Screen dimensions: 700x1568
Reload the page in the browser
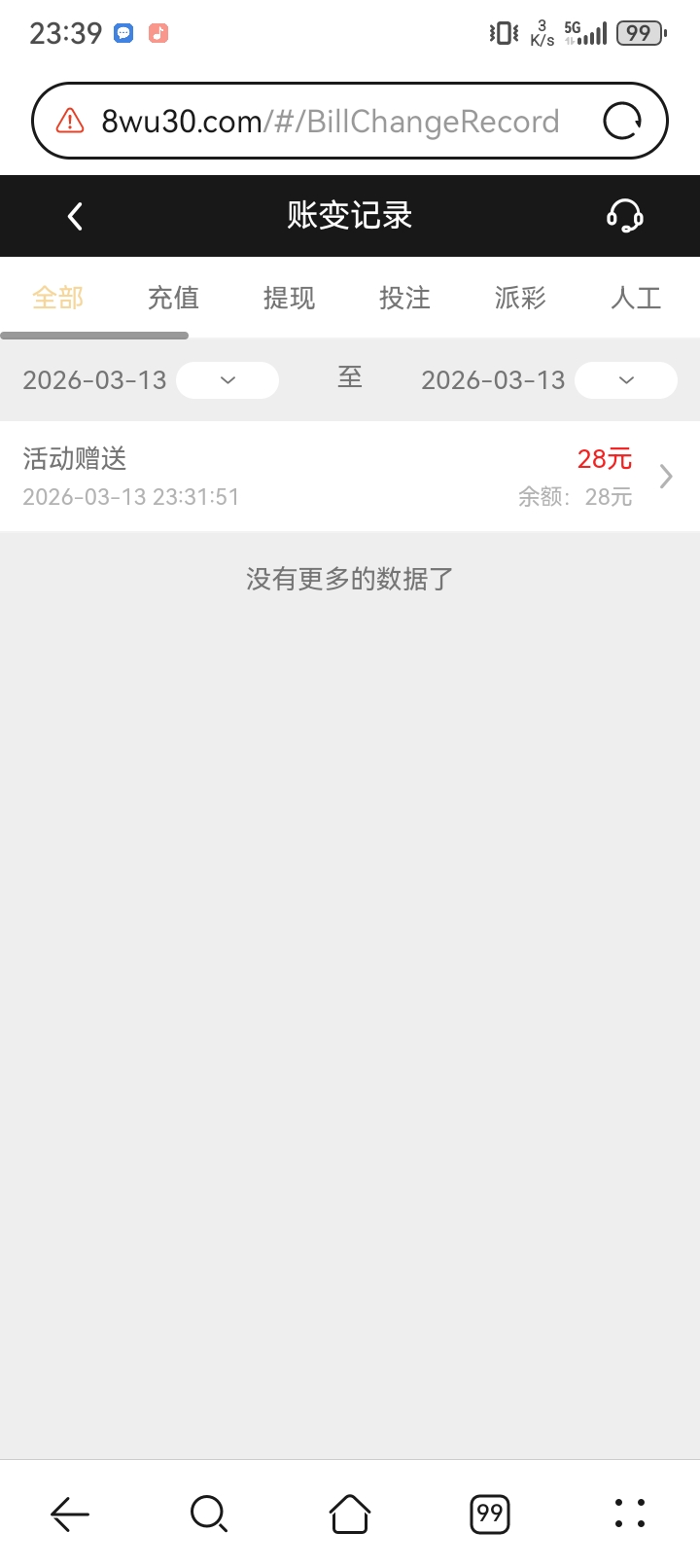click(622, 122)
